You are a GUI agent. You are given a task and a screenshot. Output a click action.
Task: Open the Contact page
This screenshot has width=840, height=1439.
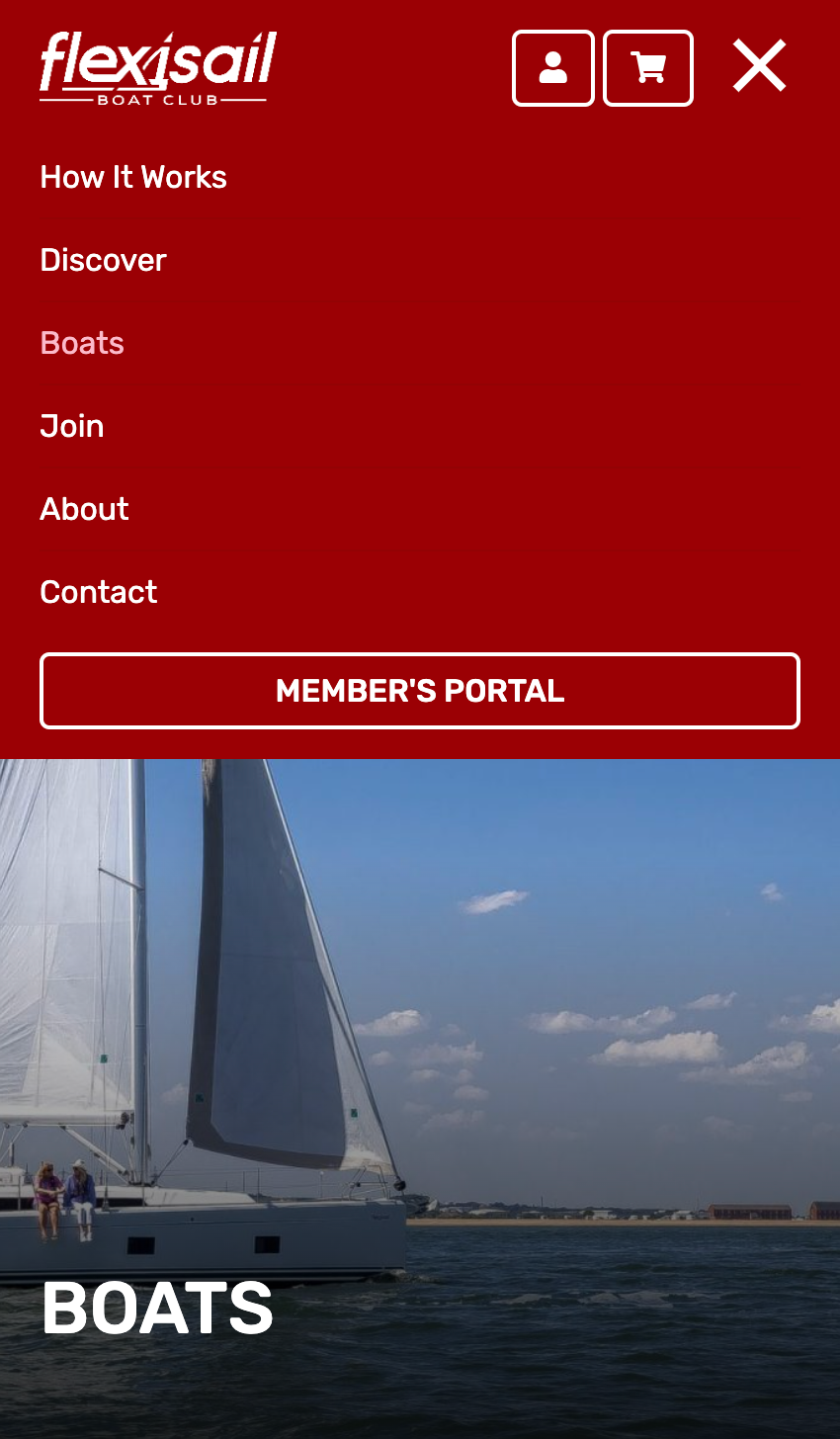point(98,593)
